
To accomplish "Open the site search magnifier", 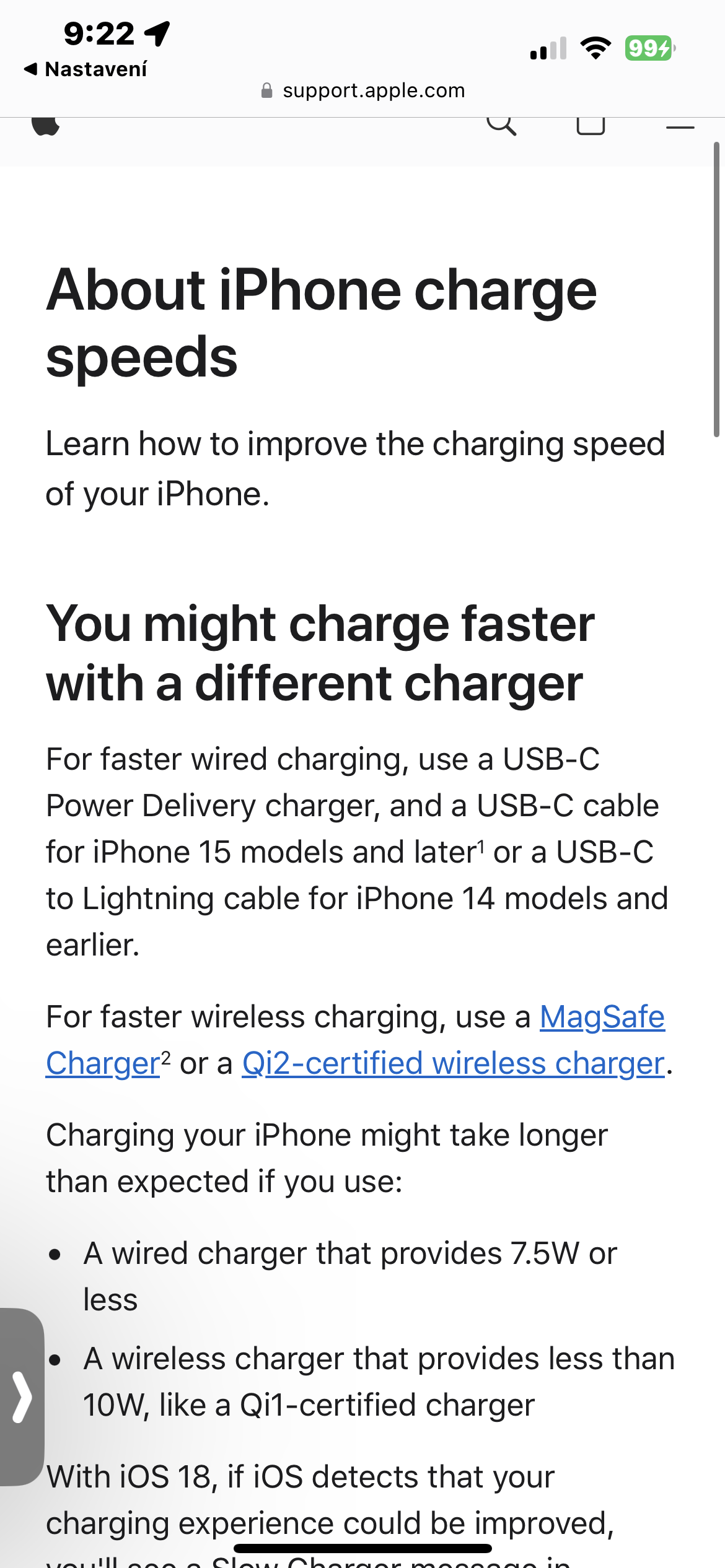I will pyautogui.click(x=501, y=124).
